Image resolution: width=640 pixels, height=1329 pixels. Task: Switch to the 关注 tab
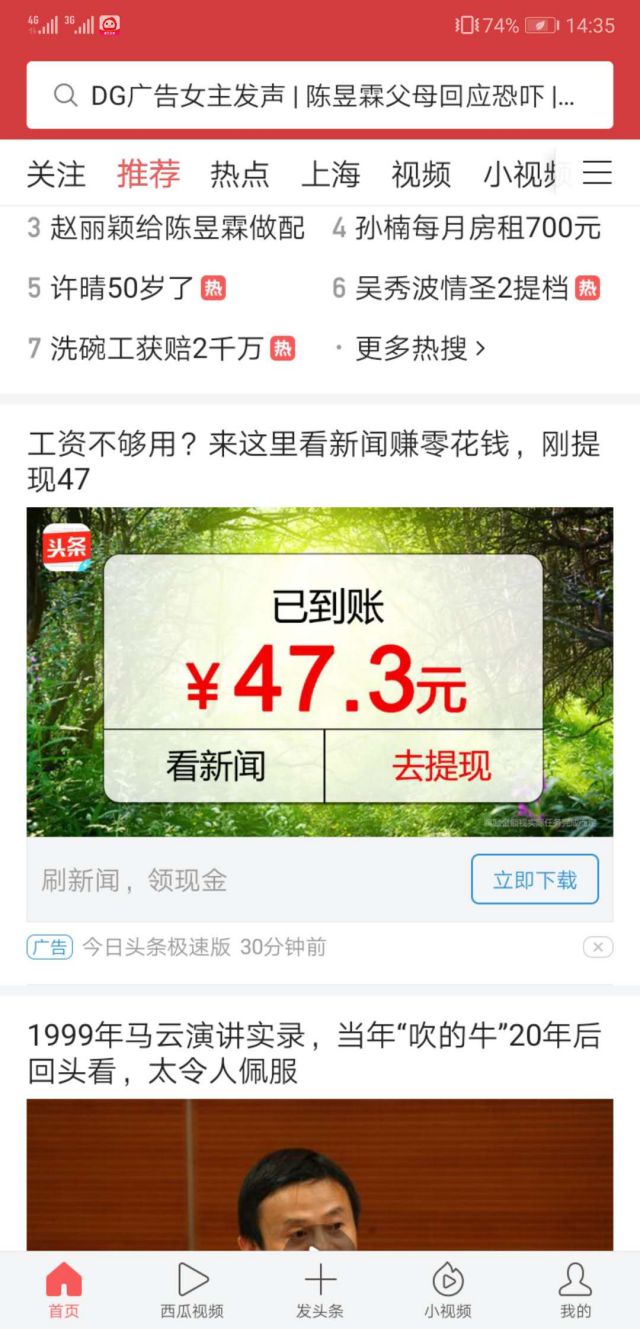click(56, 174)
